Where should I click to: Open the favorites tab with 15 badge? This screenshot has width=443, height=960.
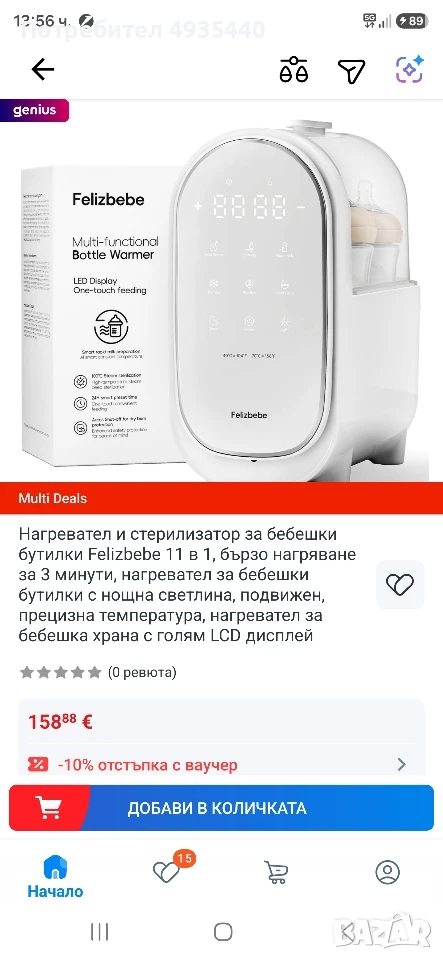(x=168, y=870)
